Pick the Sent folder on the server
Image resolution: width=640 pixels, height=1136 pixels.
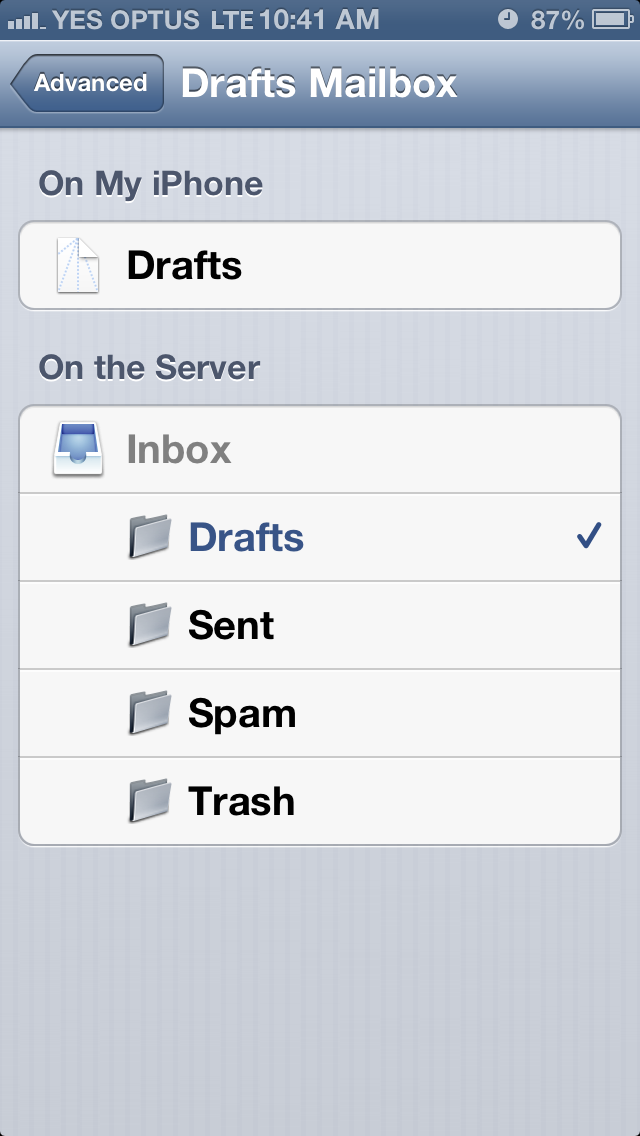point(320,625)
